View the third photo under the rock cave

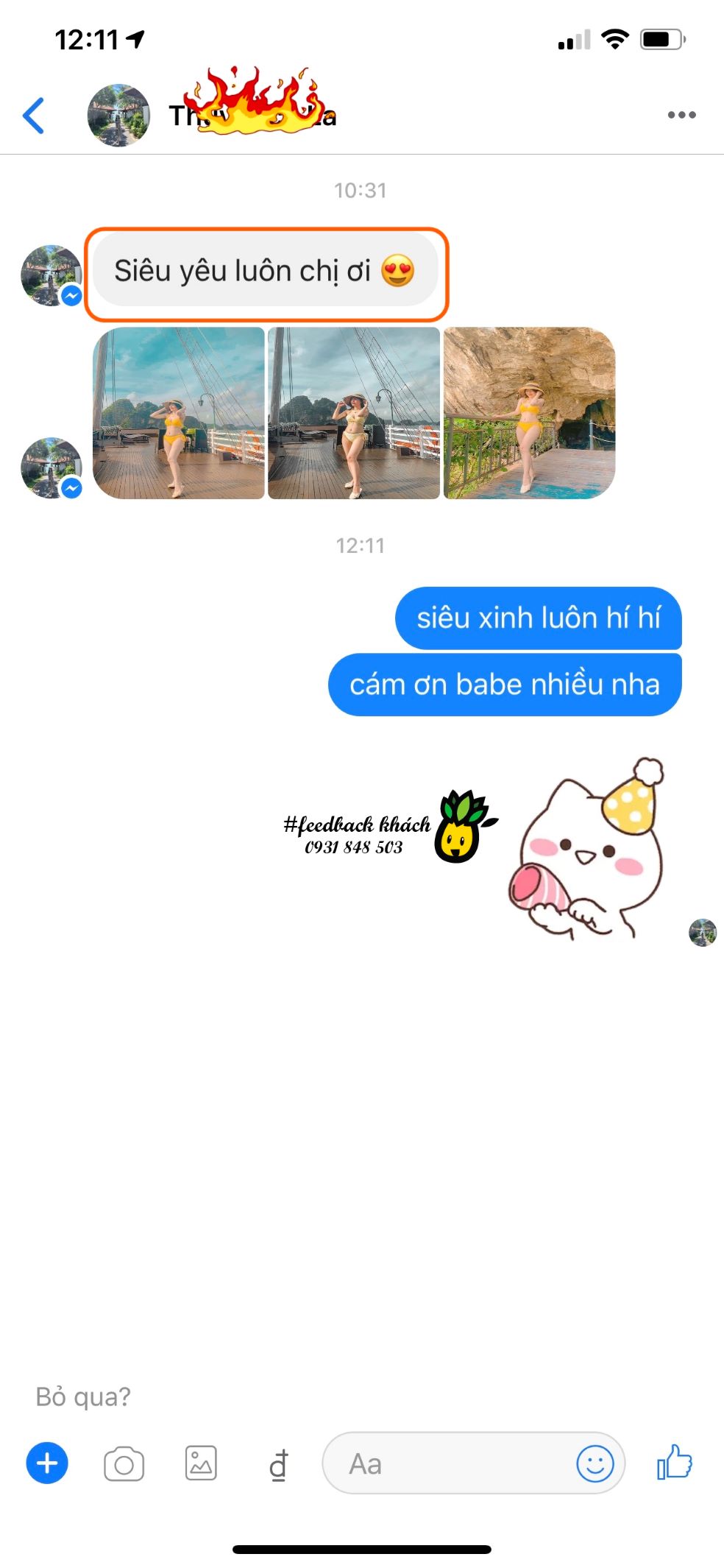pyautogui.click(x=529, y=414)
